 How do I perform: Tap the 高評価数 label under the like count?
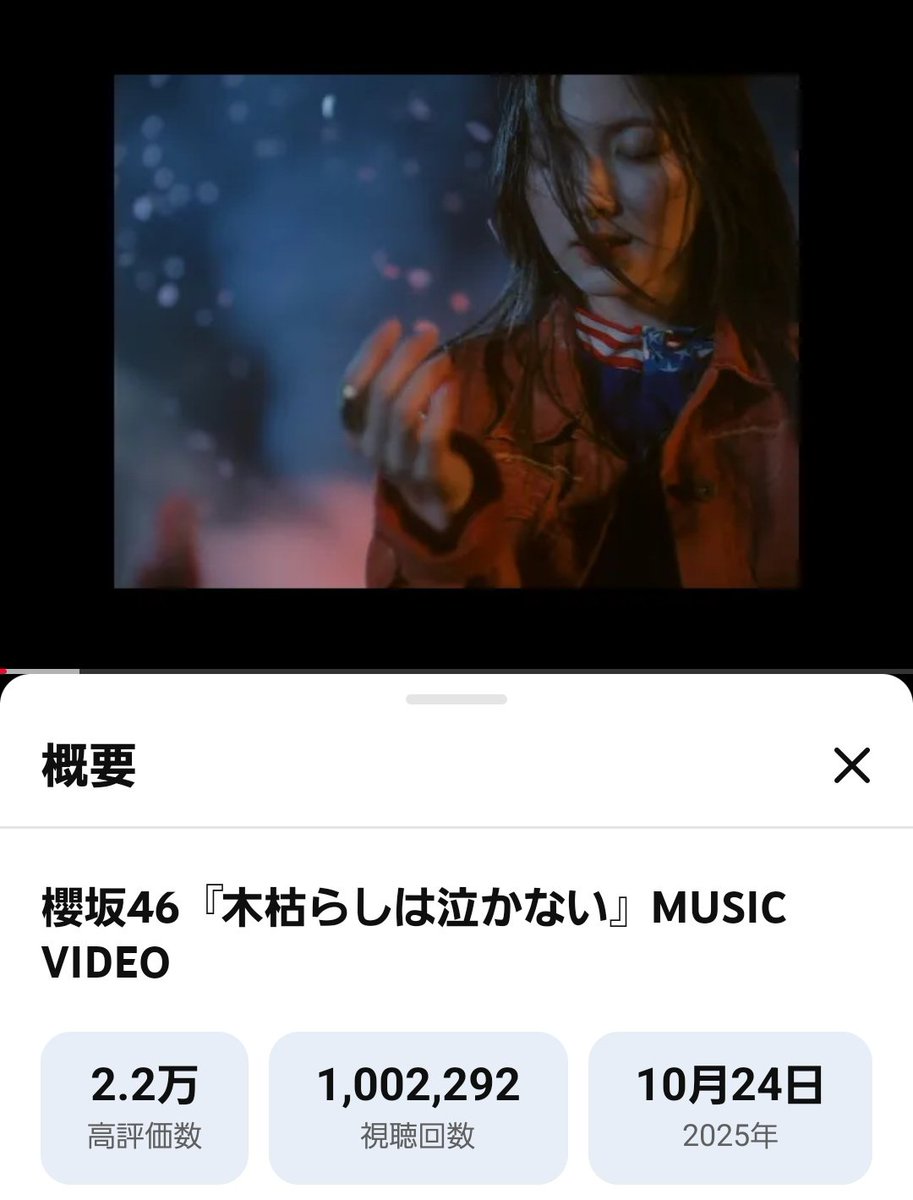pyautogui.click(x=144, y=1135)
